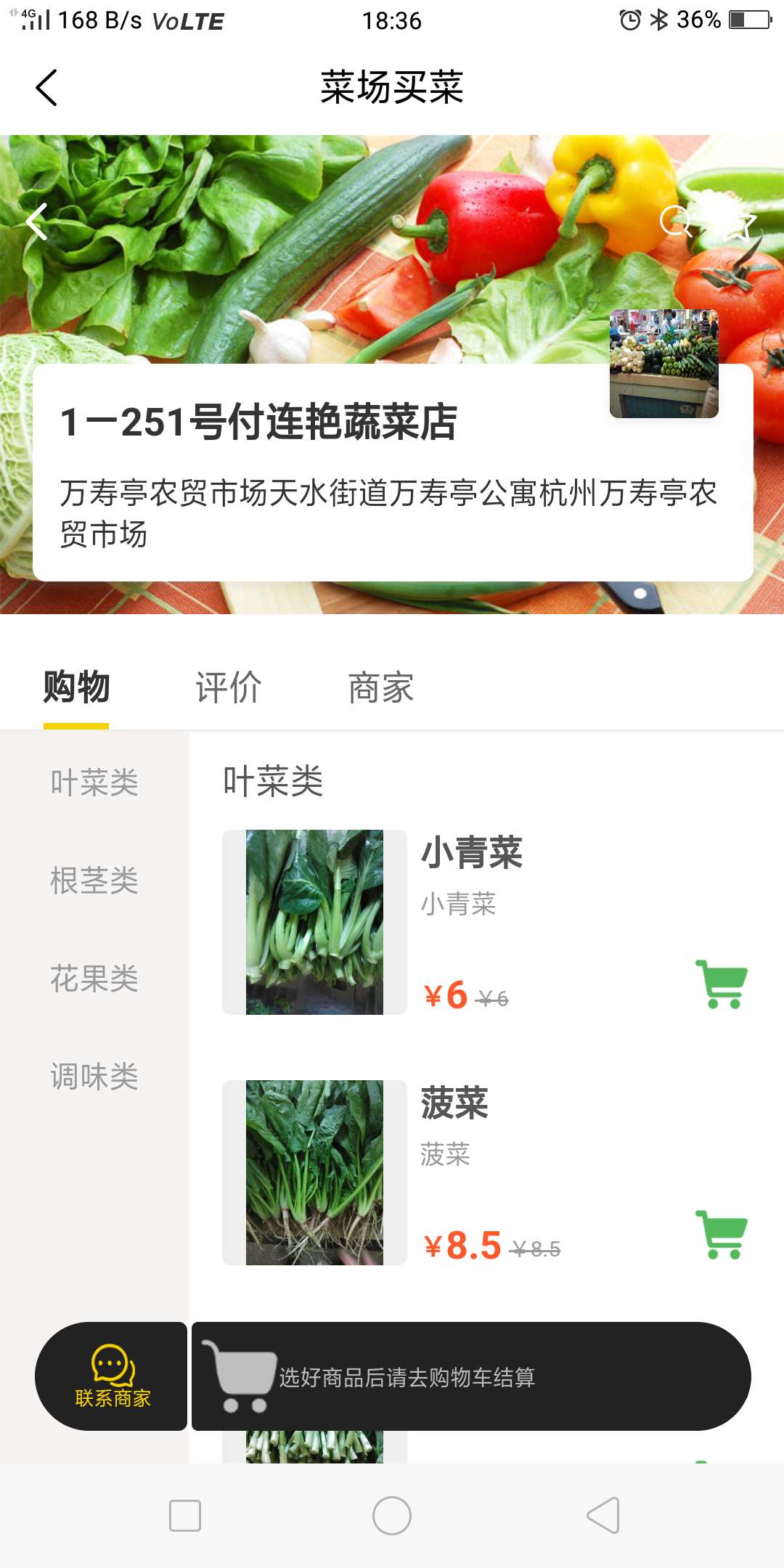This screenshot has width=784, height=1568.
Task: Open the shopping cart checkout bar
Action: (x=470, y=1376)
